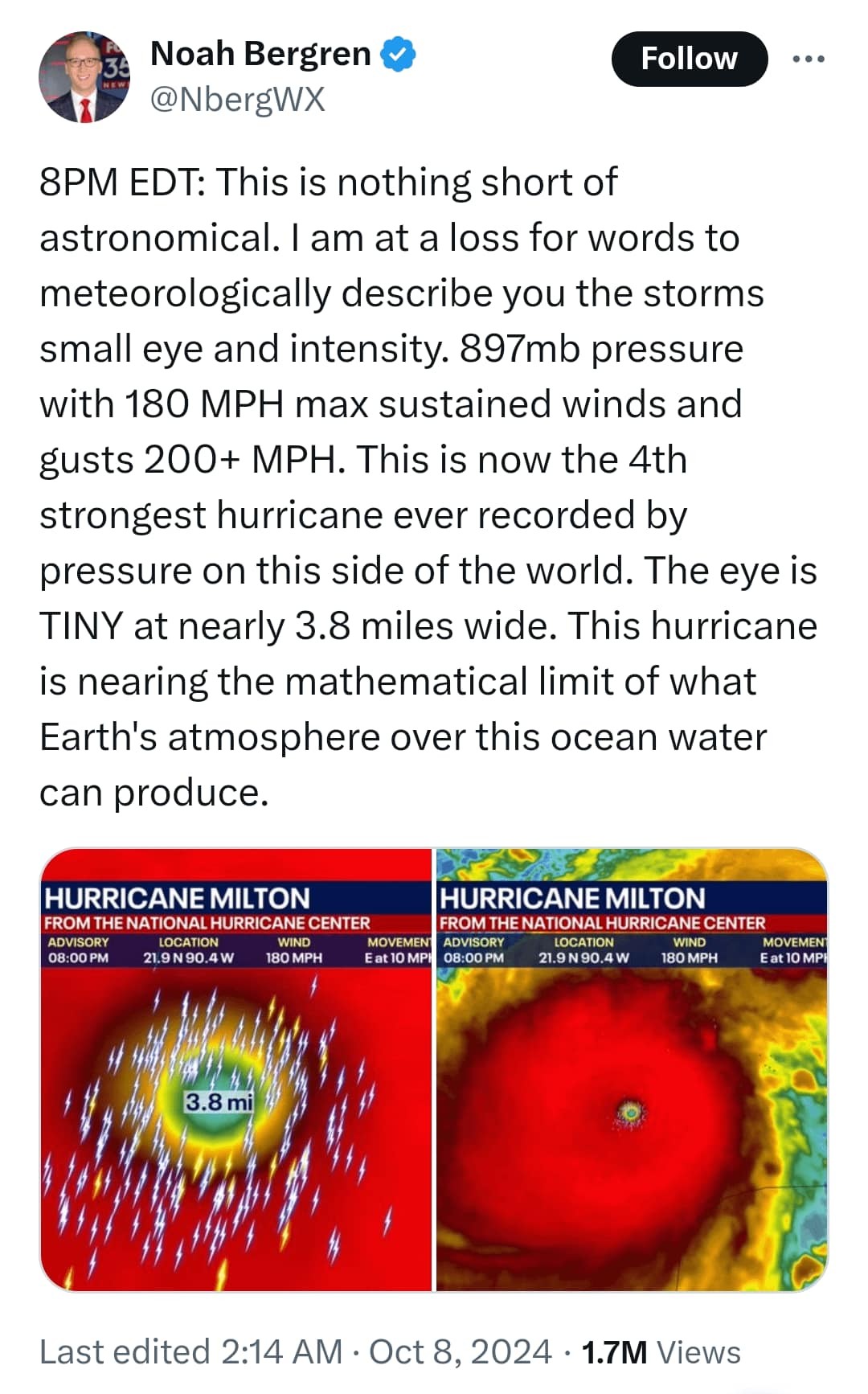This screenshot has height=1394, width=868.
Task: Follow Noah Bergren's account
Action: coord(689,59)
